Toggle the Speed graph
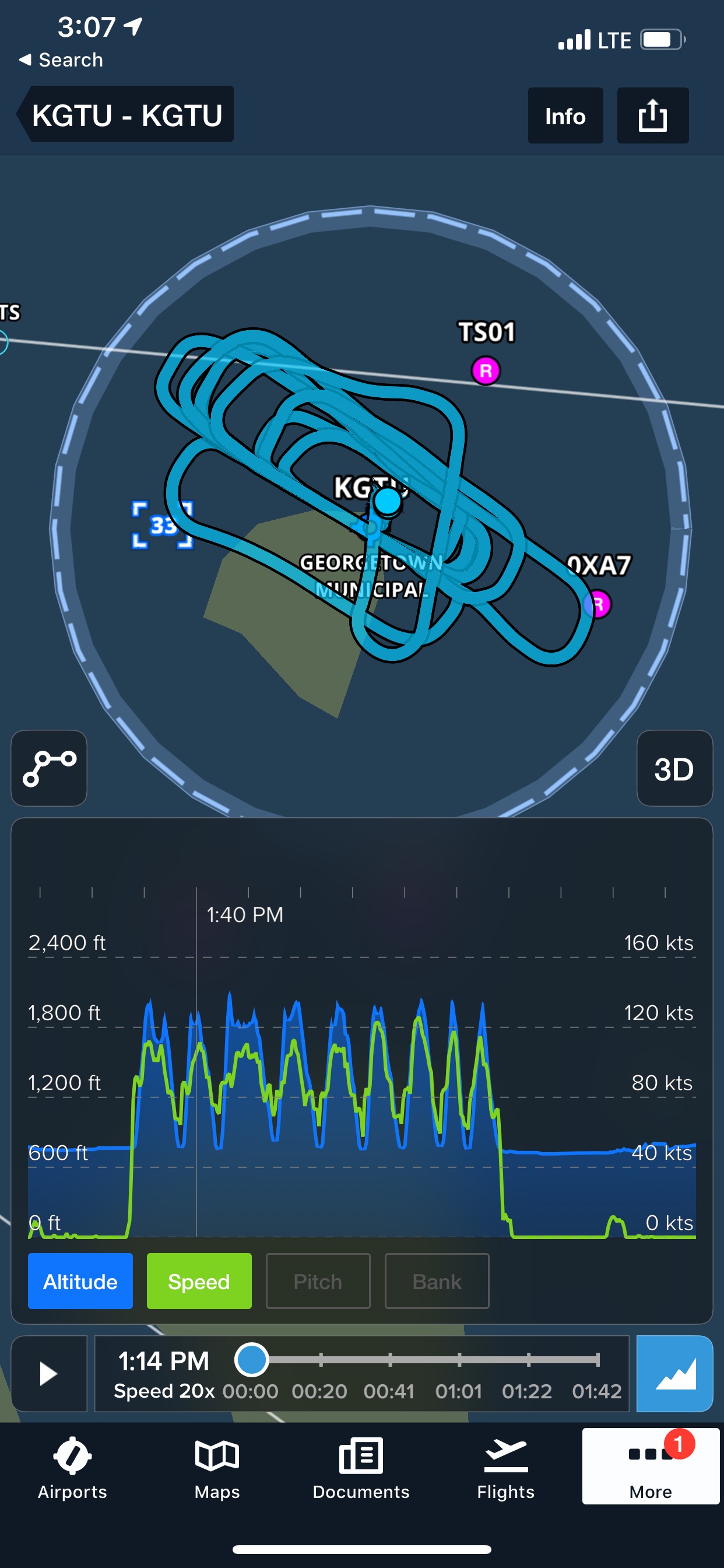The image size is (724, 1568). (199, 1282)
